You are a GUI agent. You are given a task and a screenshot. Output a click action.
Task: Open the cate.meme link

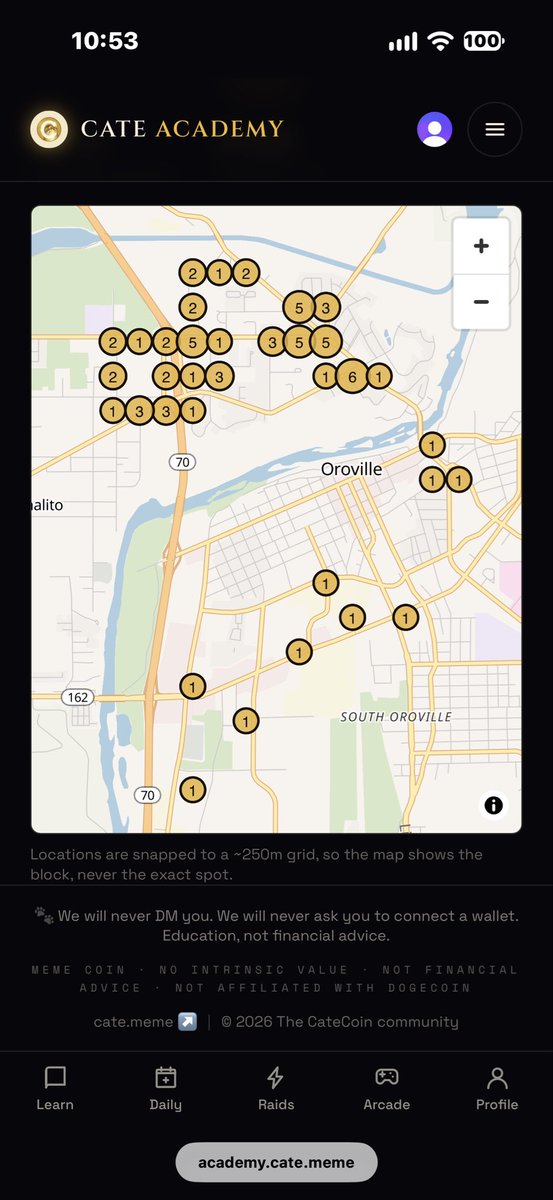[145, 1022]
